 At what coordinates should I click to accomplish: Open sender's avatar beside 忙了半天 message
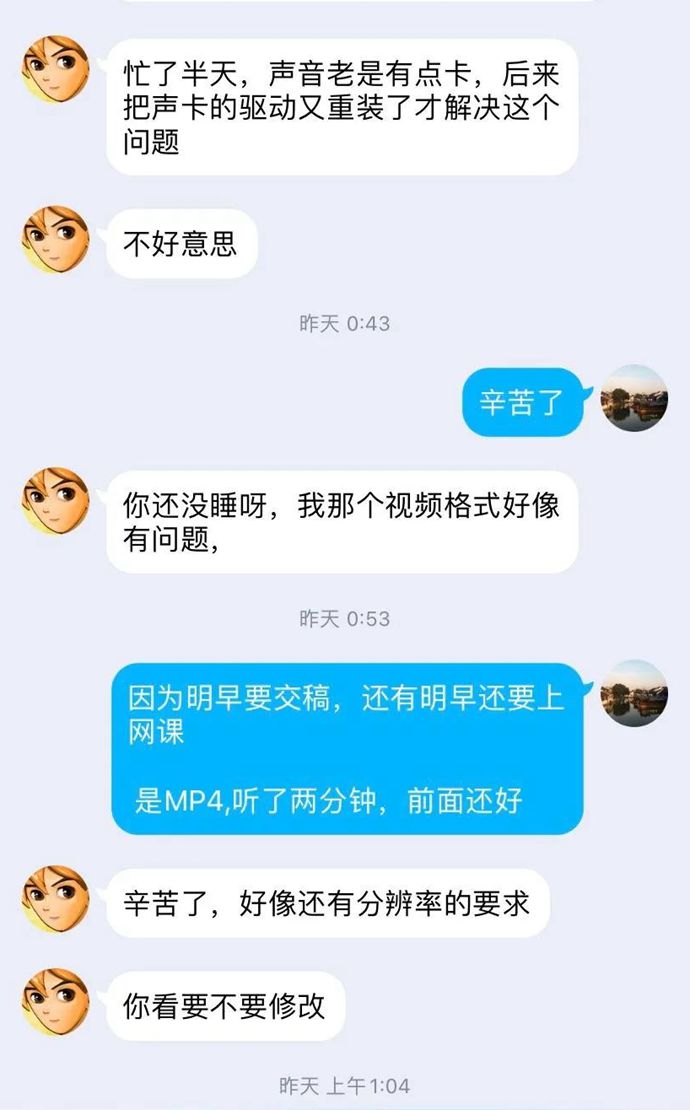(x=55, y=69)
